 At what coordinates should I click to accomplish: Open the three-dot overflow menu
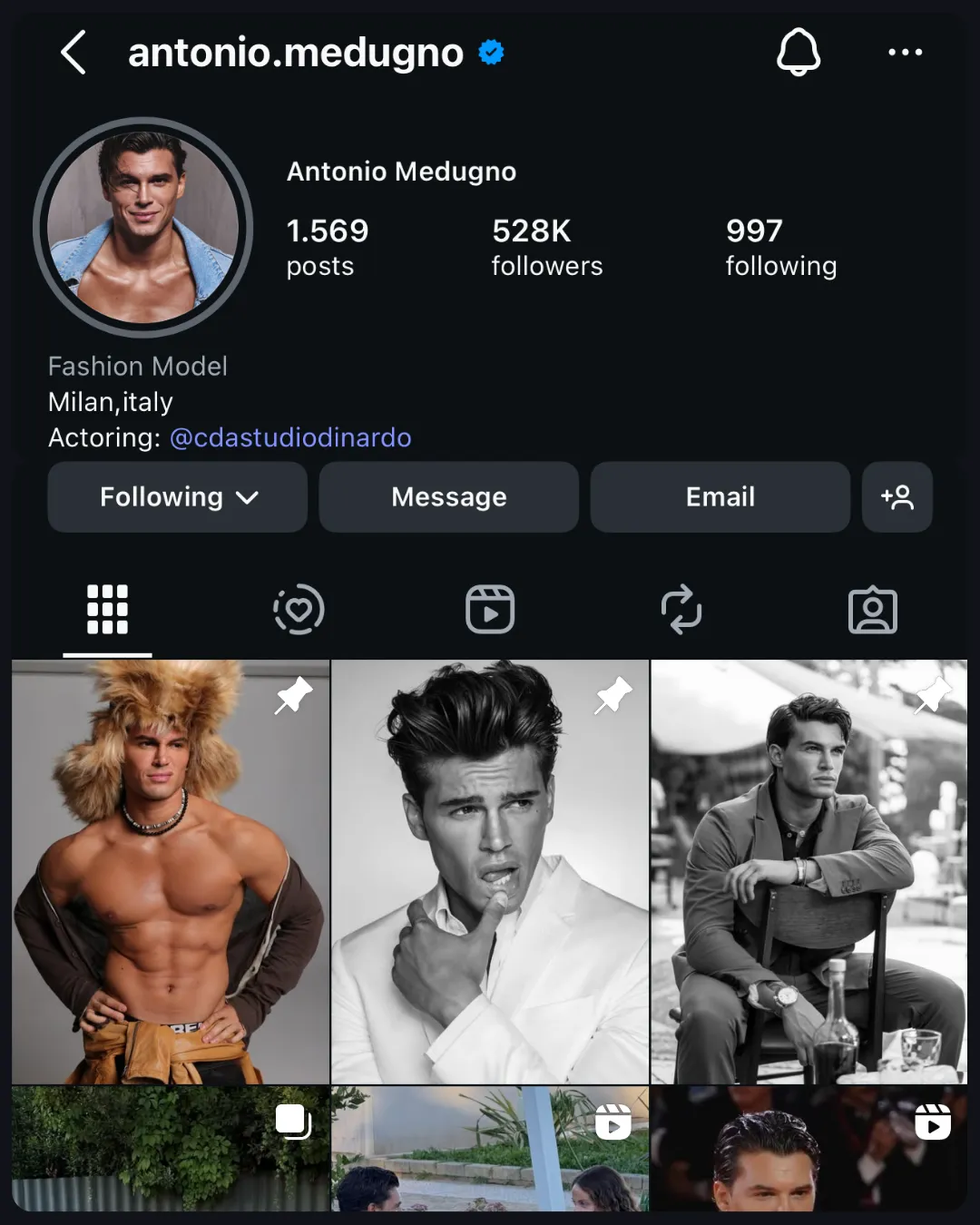coord(905,53)
